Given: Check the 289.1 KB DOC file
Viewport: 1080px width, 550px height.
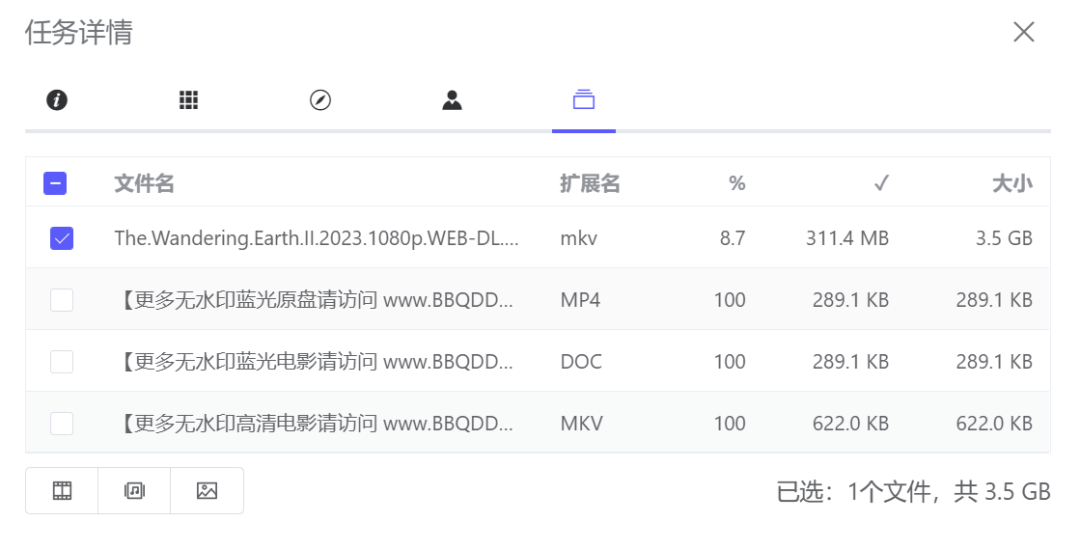Looking at the screenshot, I should pos(61,361).
